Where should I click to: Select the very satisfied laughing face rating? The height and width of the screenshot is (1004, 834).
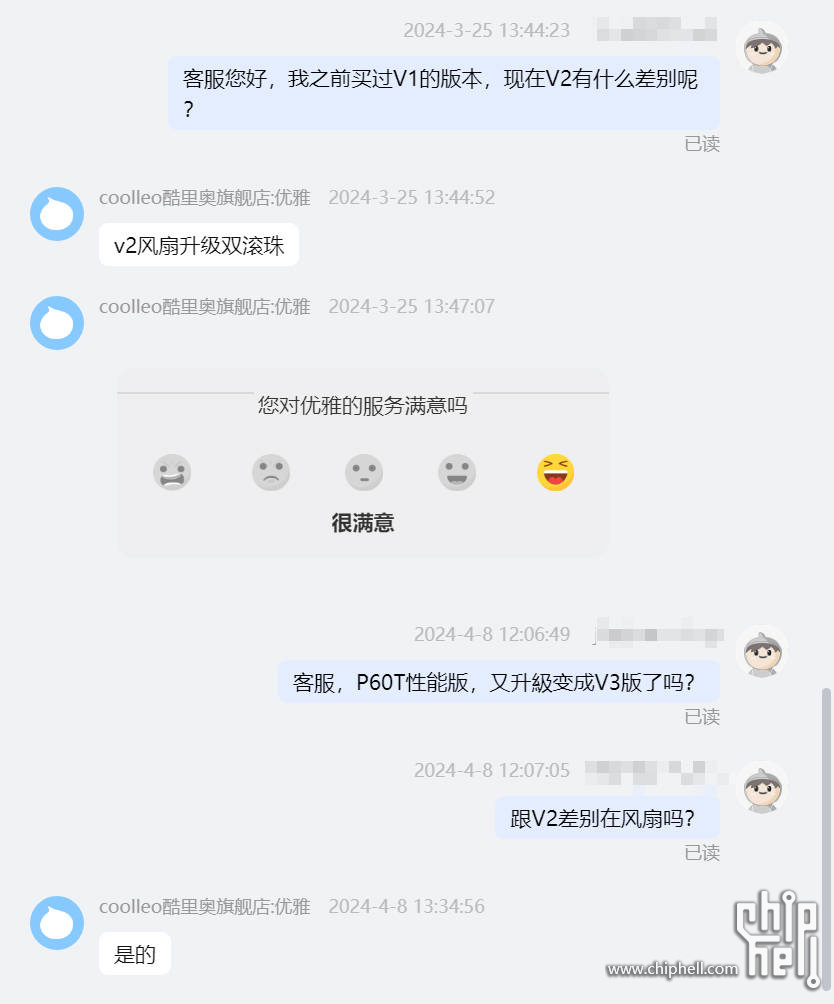pos(556,472)
